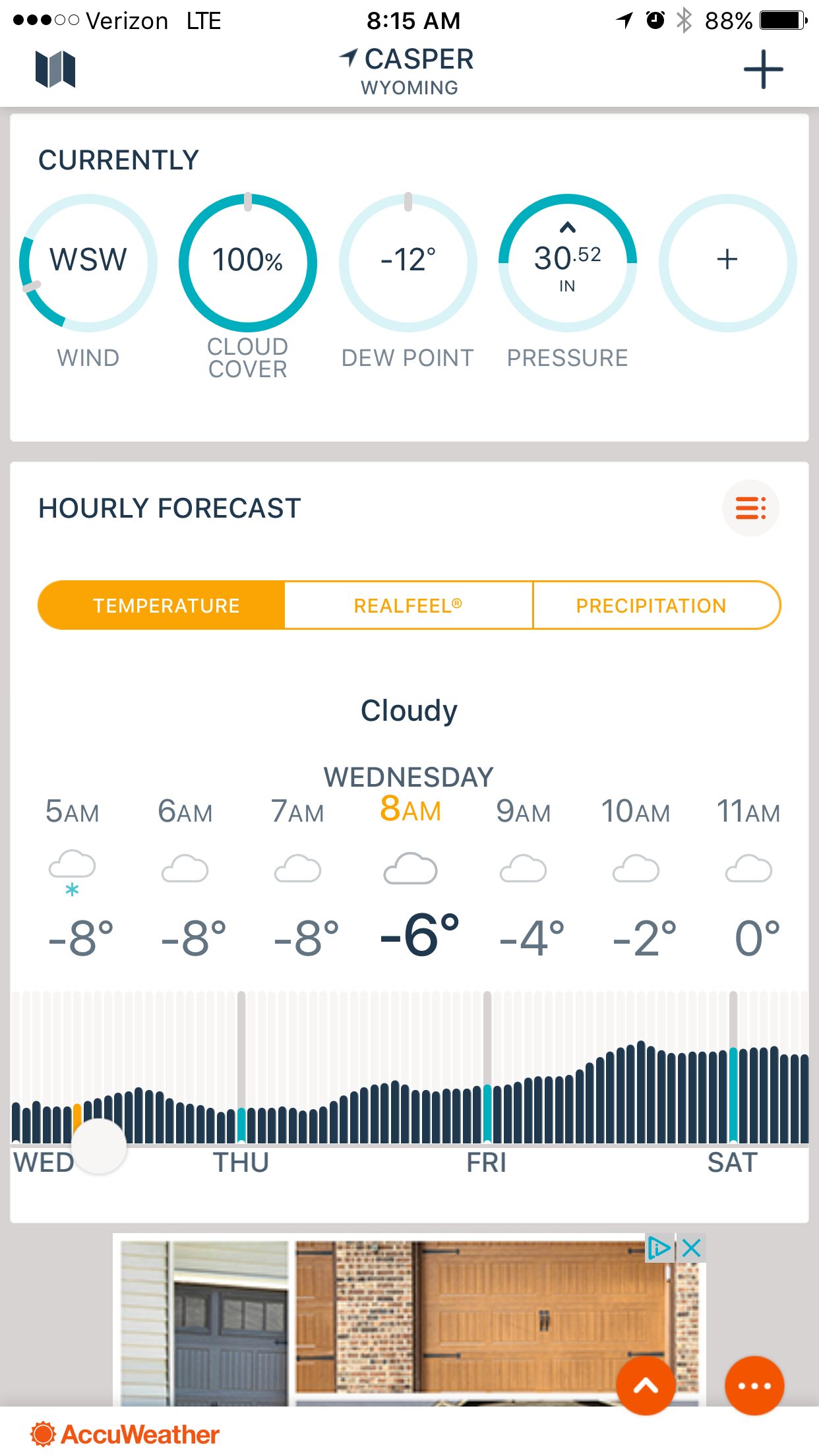Tap the Casper Wyoming location title

[x=408, y=71]
